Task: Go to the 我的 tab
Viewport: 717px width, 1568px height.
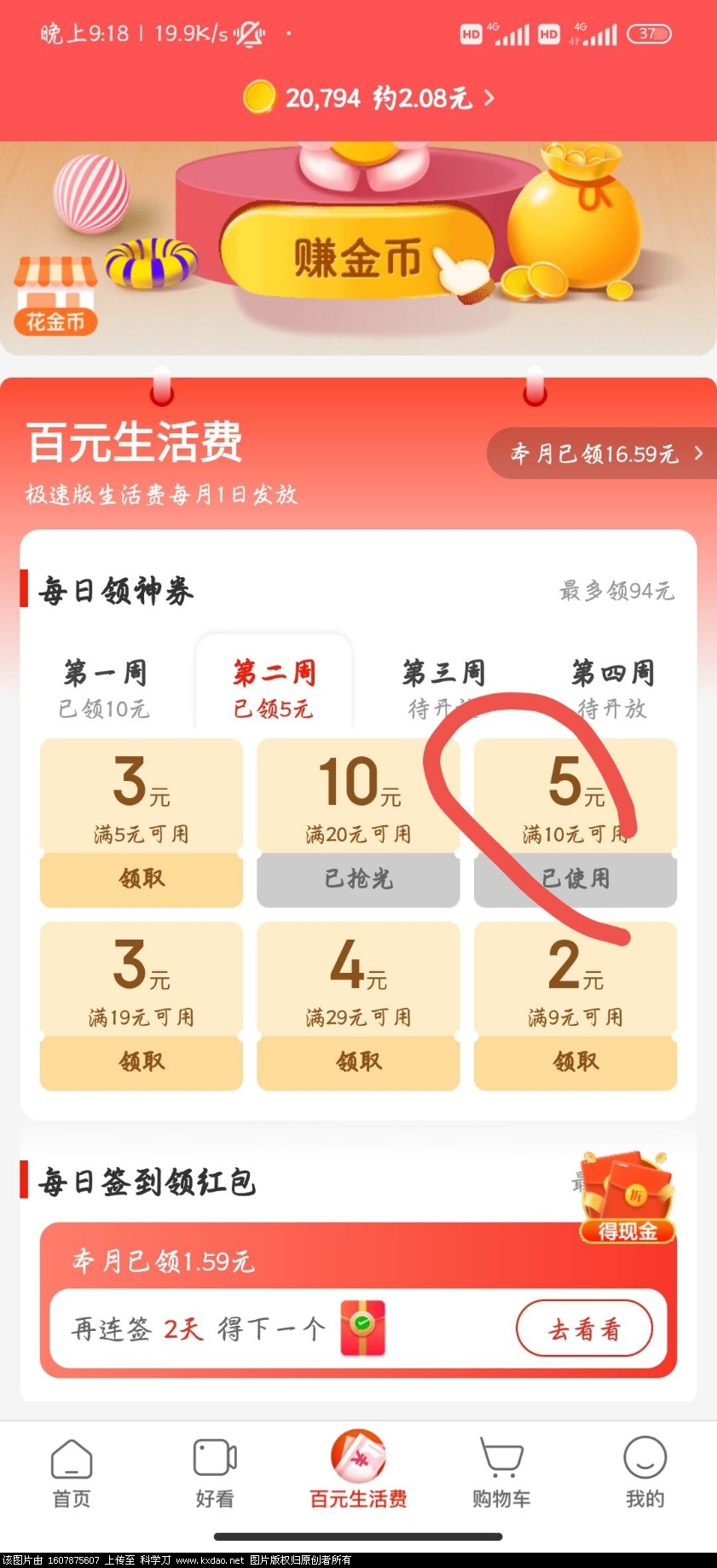Action: coord(645,1473)
